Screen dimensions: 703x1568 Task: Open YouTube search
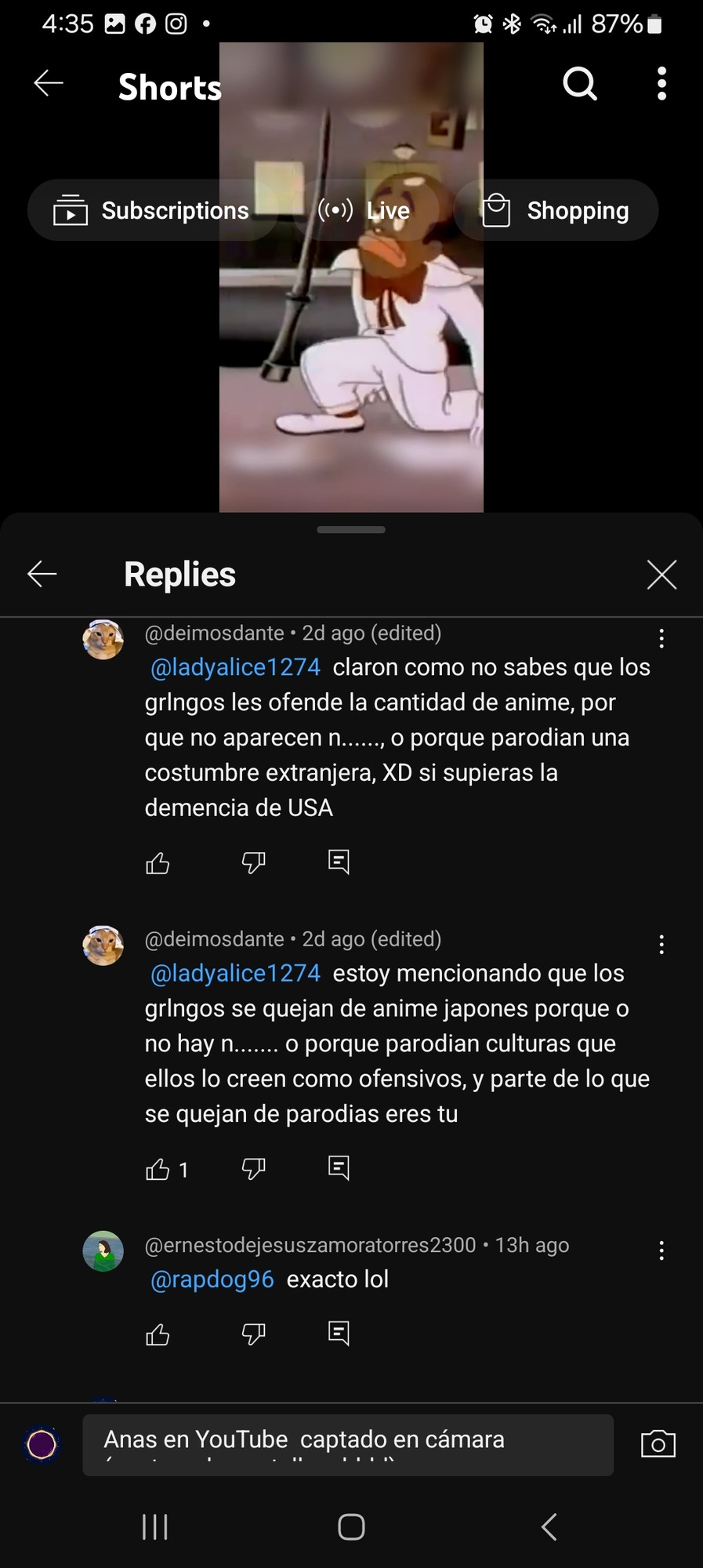point(580,83)
